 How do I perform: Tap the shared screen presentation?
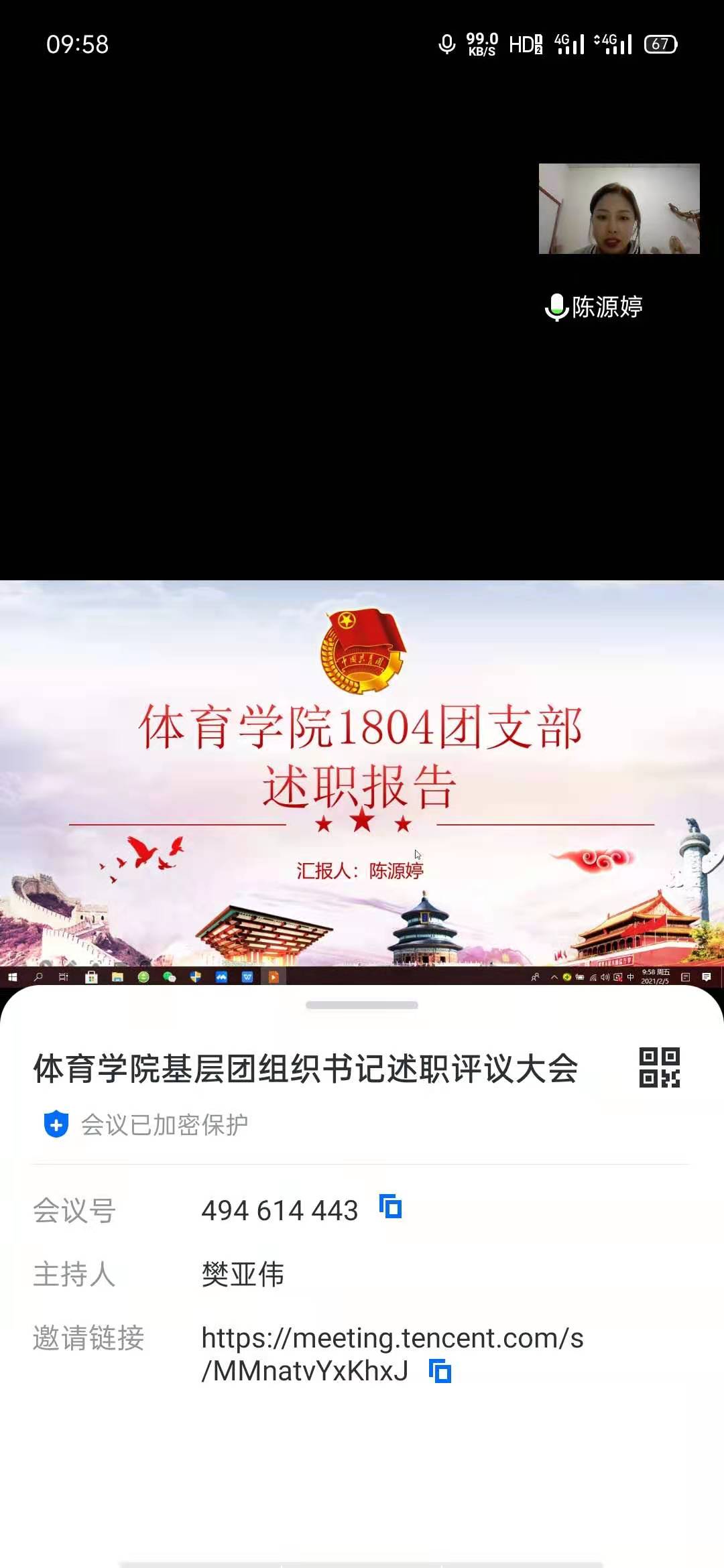tap(362, 777)
